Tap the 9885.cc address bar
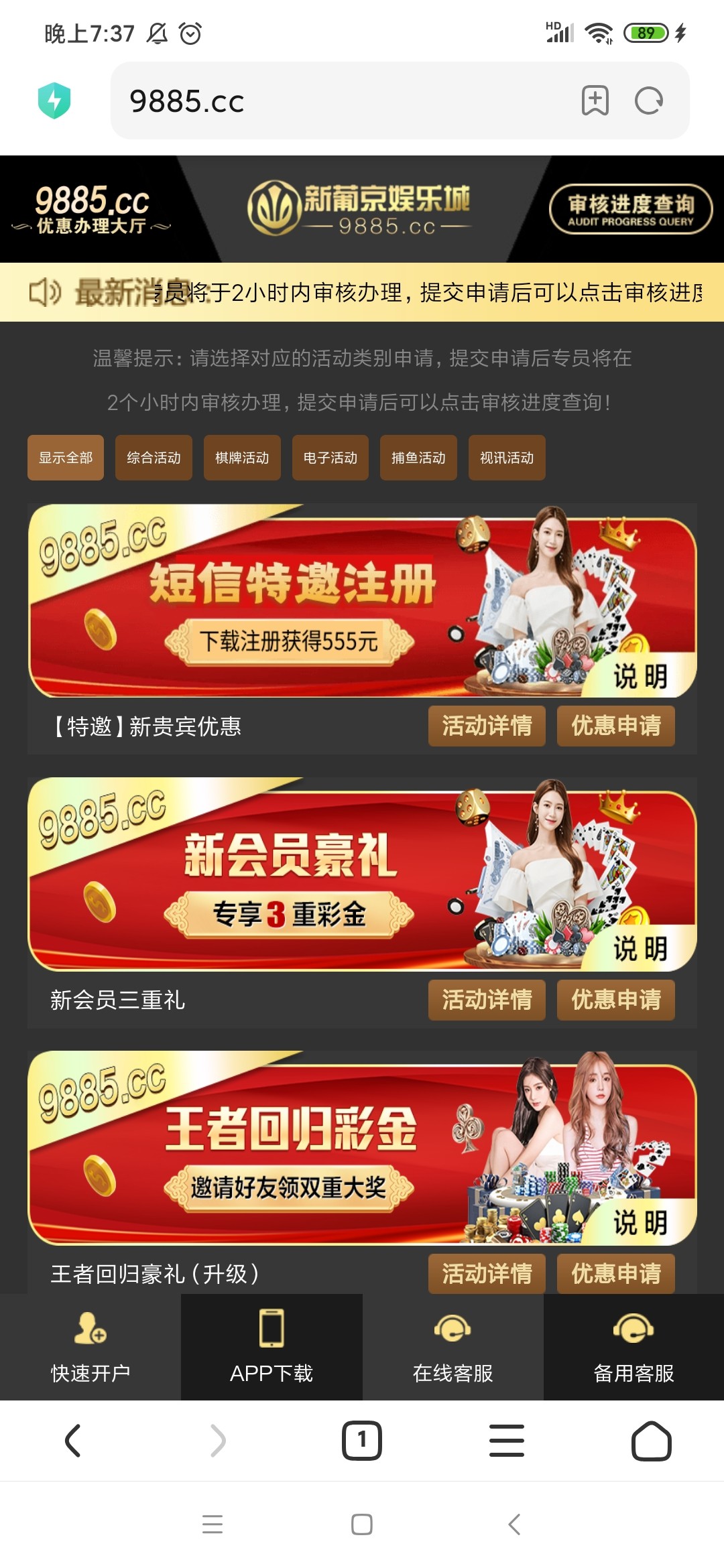 click(335, 101)
